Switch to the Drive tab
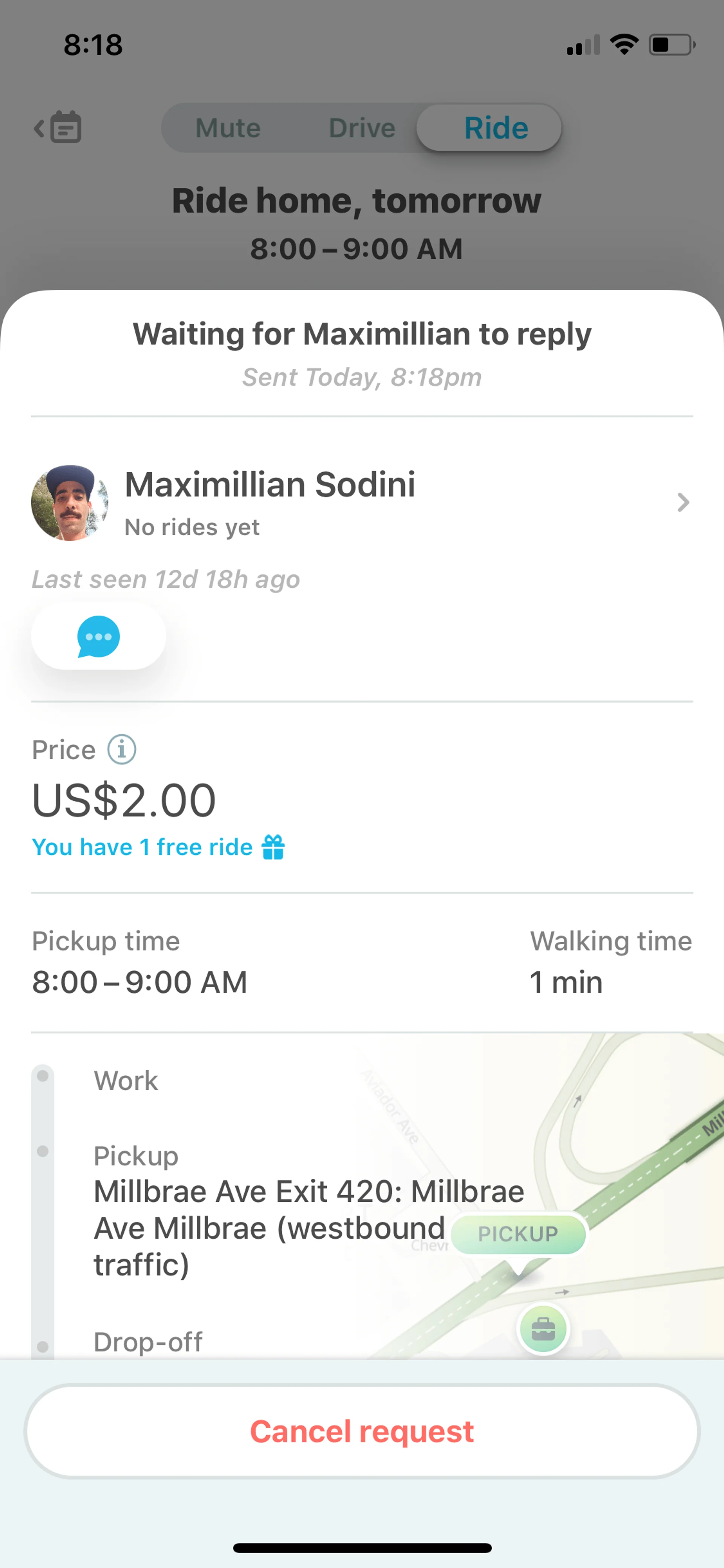This screenshot has width=724, height=1568. [362, 128]
